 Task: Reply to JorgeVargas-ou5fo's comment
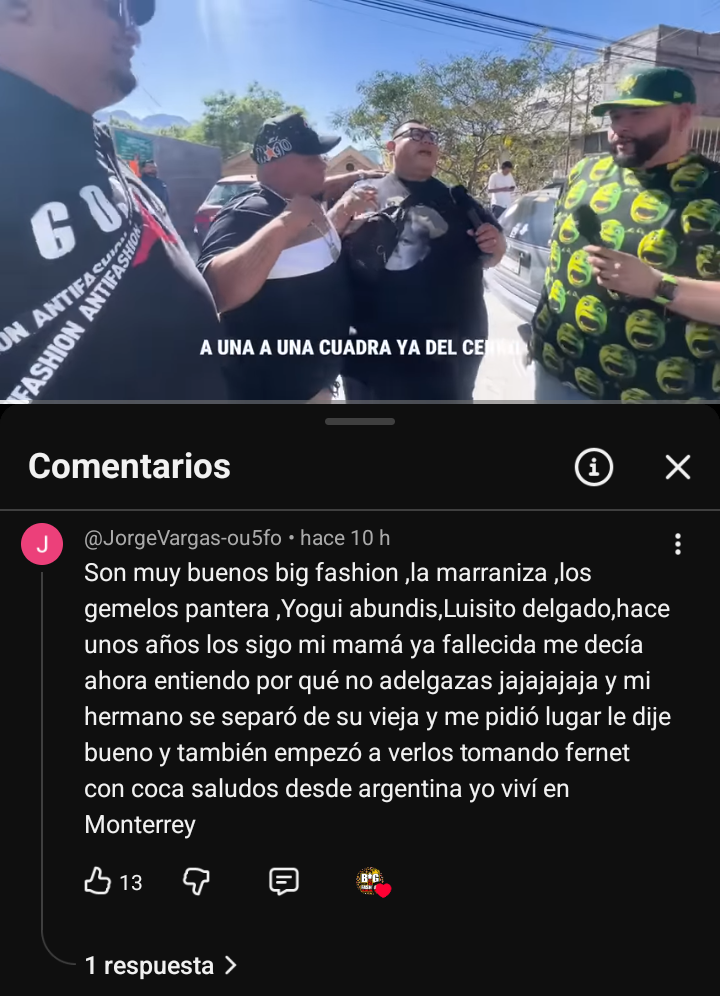tap(284, 881)
